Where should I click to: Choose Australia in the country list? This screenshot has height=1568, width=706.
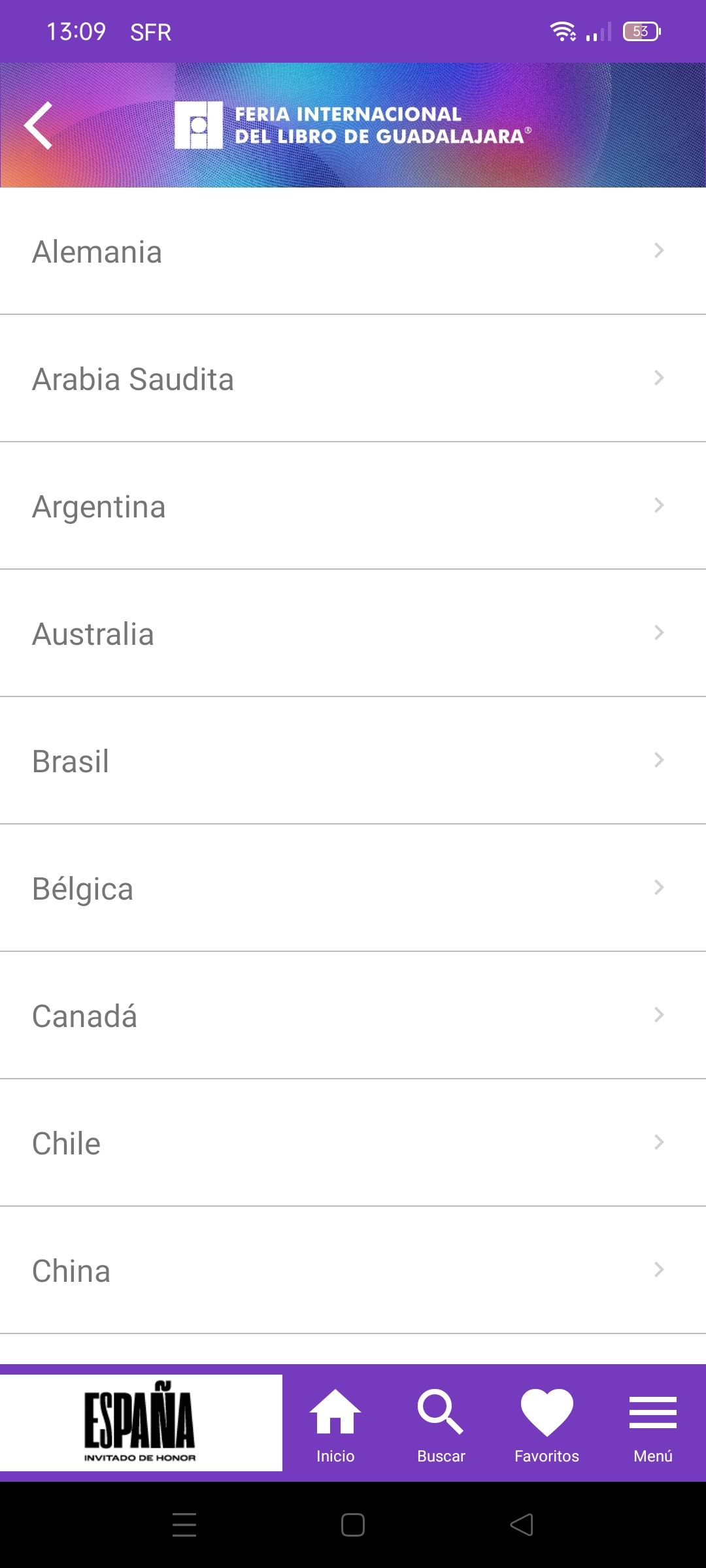click(x=353, y=633)
